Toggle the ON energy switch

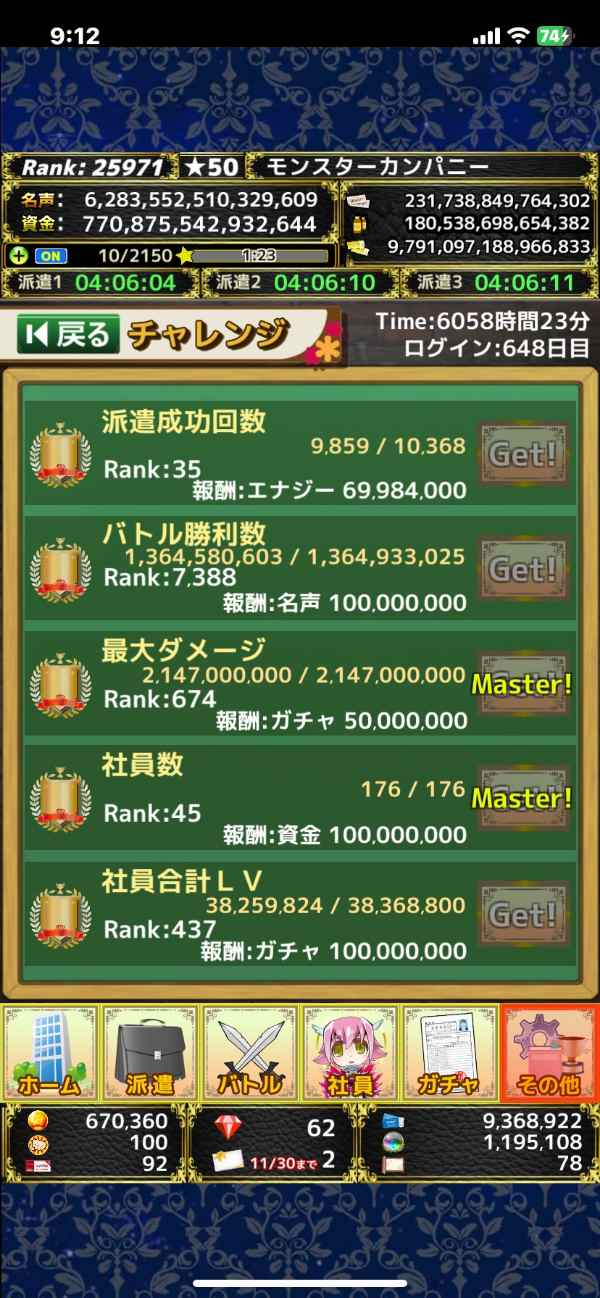point(51,255)
